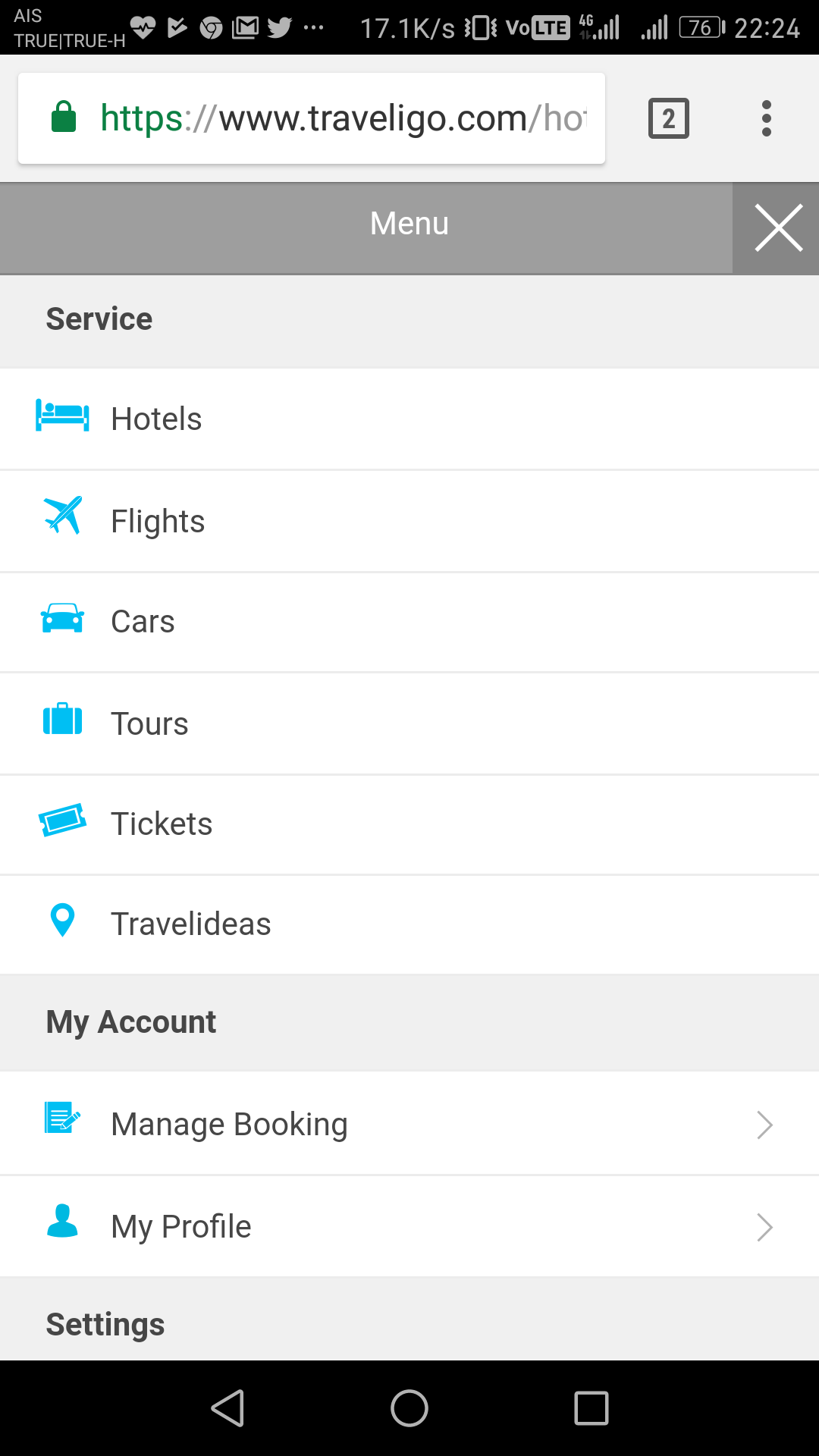Tap the browser address bar

coord(312,118)
